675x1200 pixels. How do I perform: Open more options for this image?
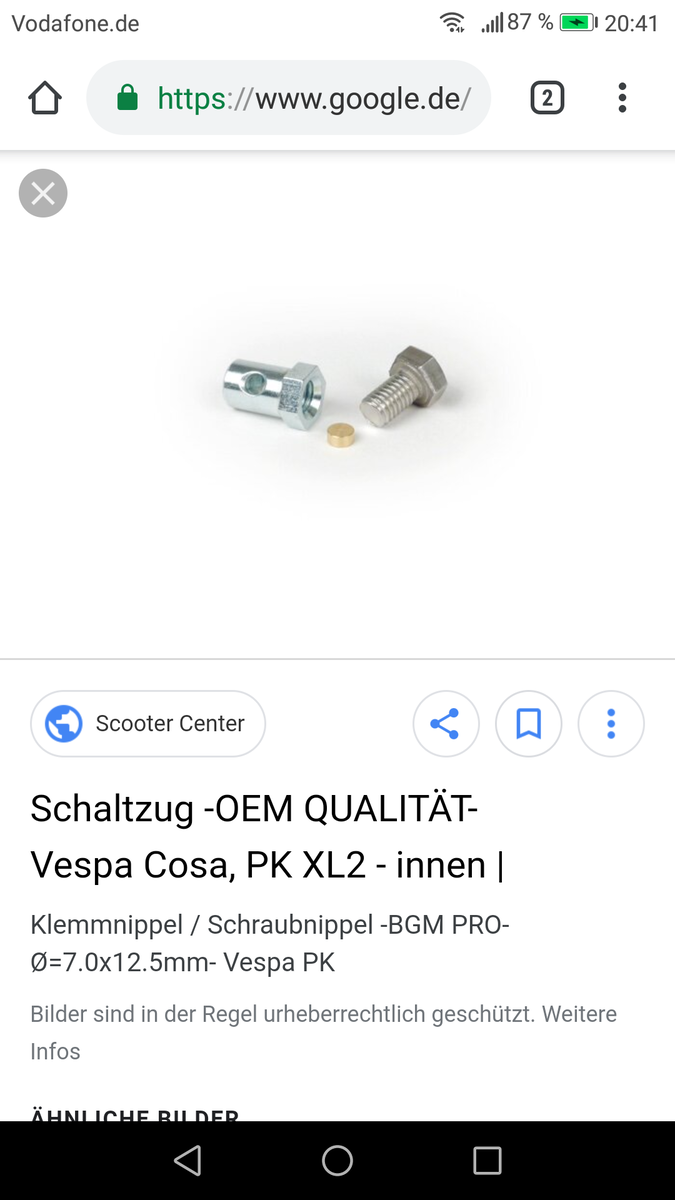[x=611, y=723]
